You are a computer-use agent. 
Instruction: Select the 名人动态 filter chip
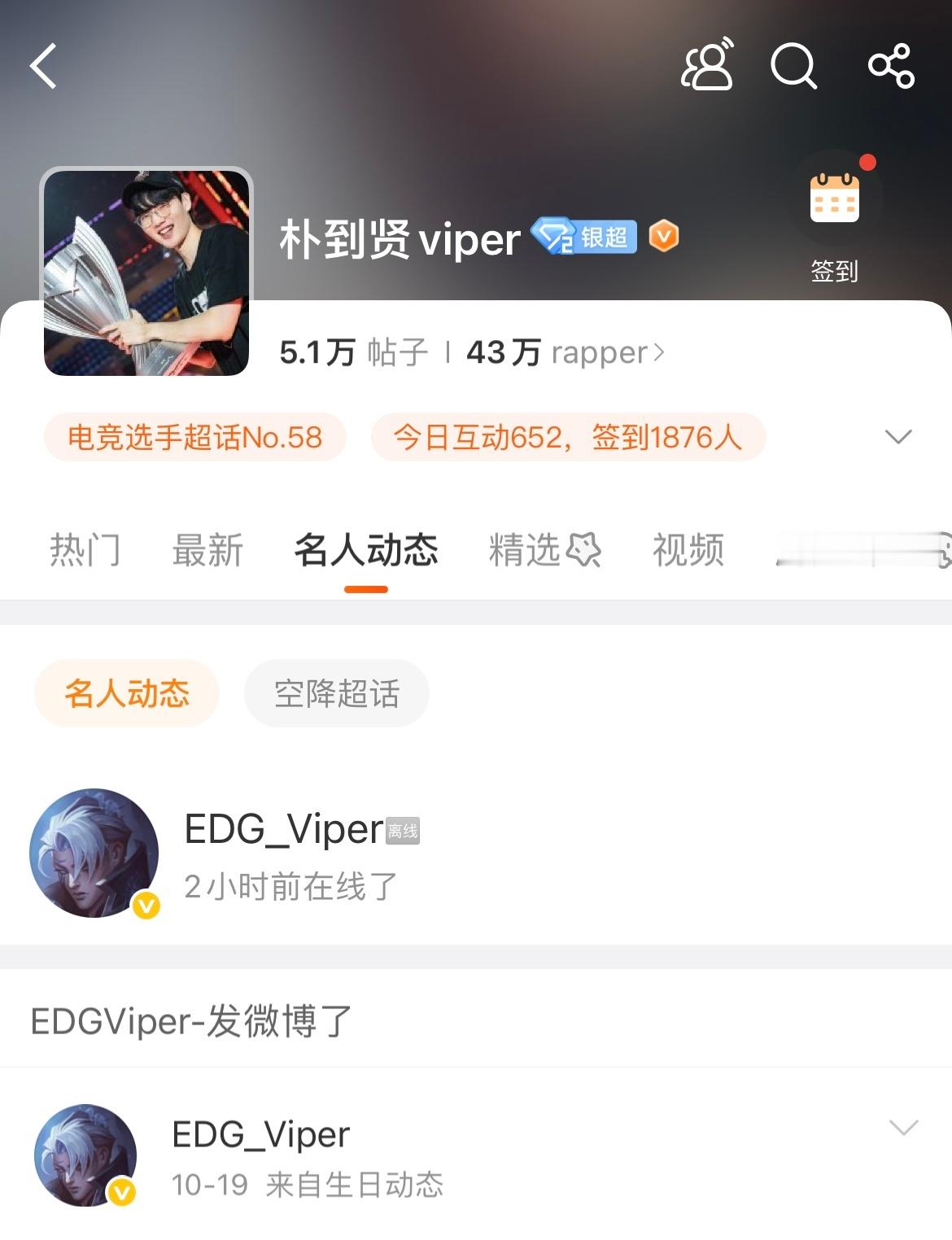click(x=126, y=692)
